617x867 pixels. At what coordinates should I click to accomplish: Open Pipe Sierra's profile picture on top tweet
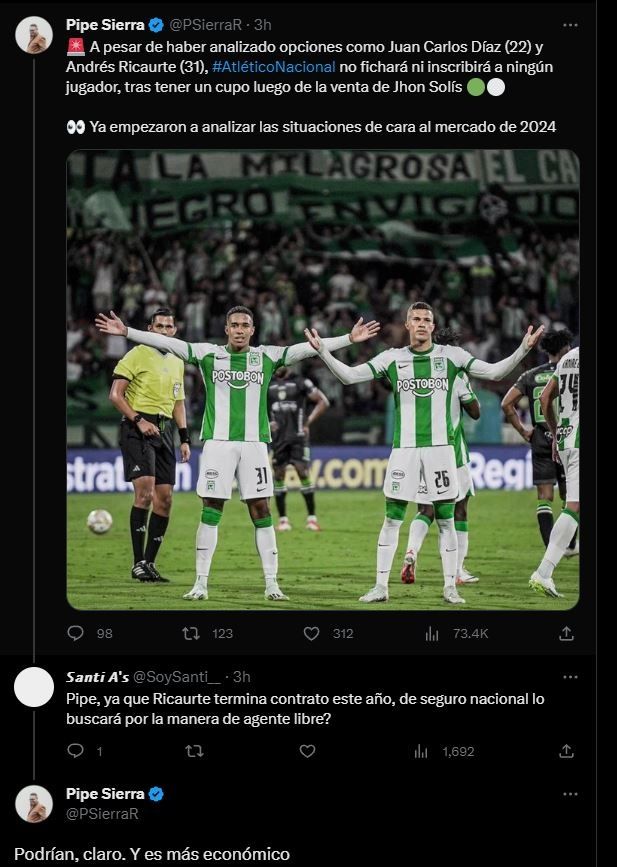pyautogui.click(x=34, y=35)
